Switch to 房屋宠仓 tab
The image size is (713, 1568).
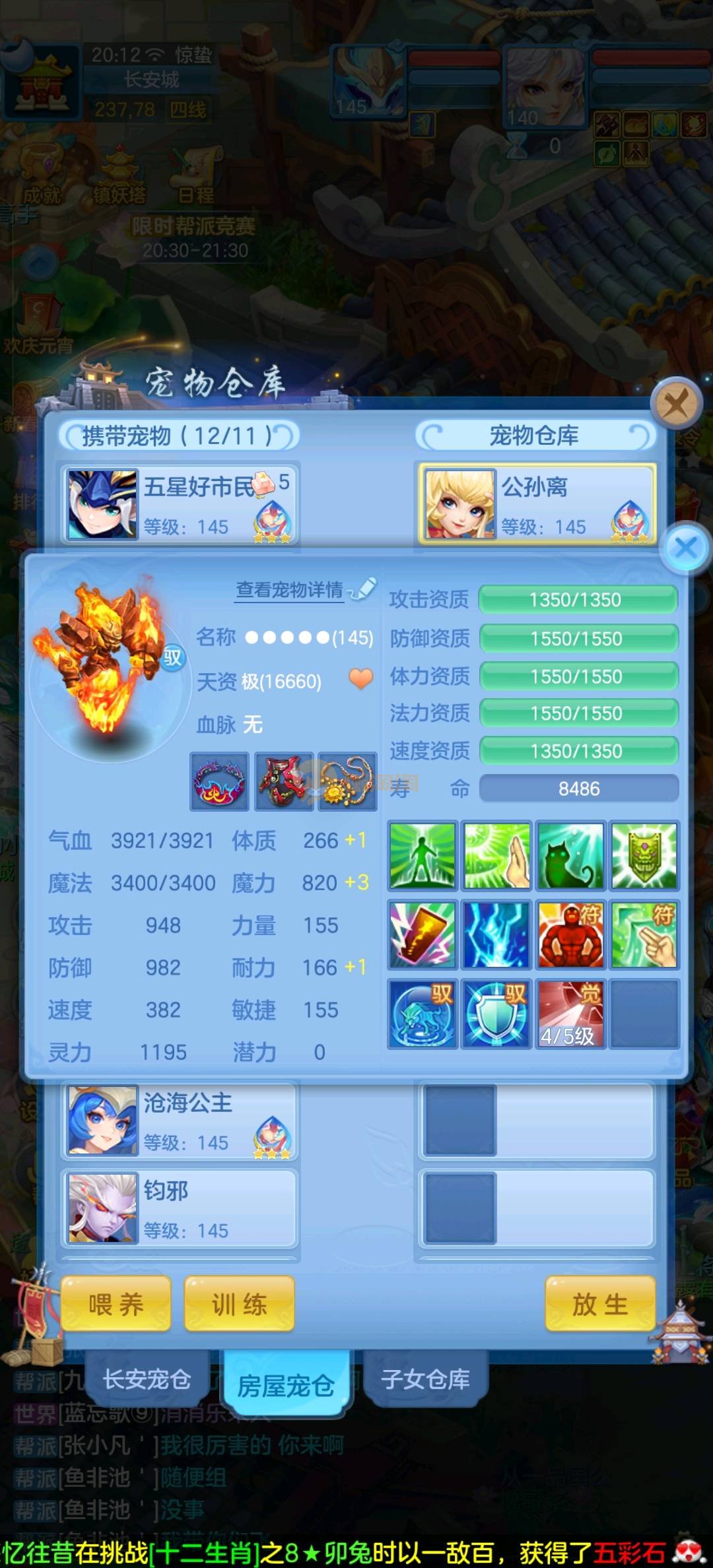285,1385
